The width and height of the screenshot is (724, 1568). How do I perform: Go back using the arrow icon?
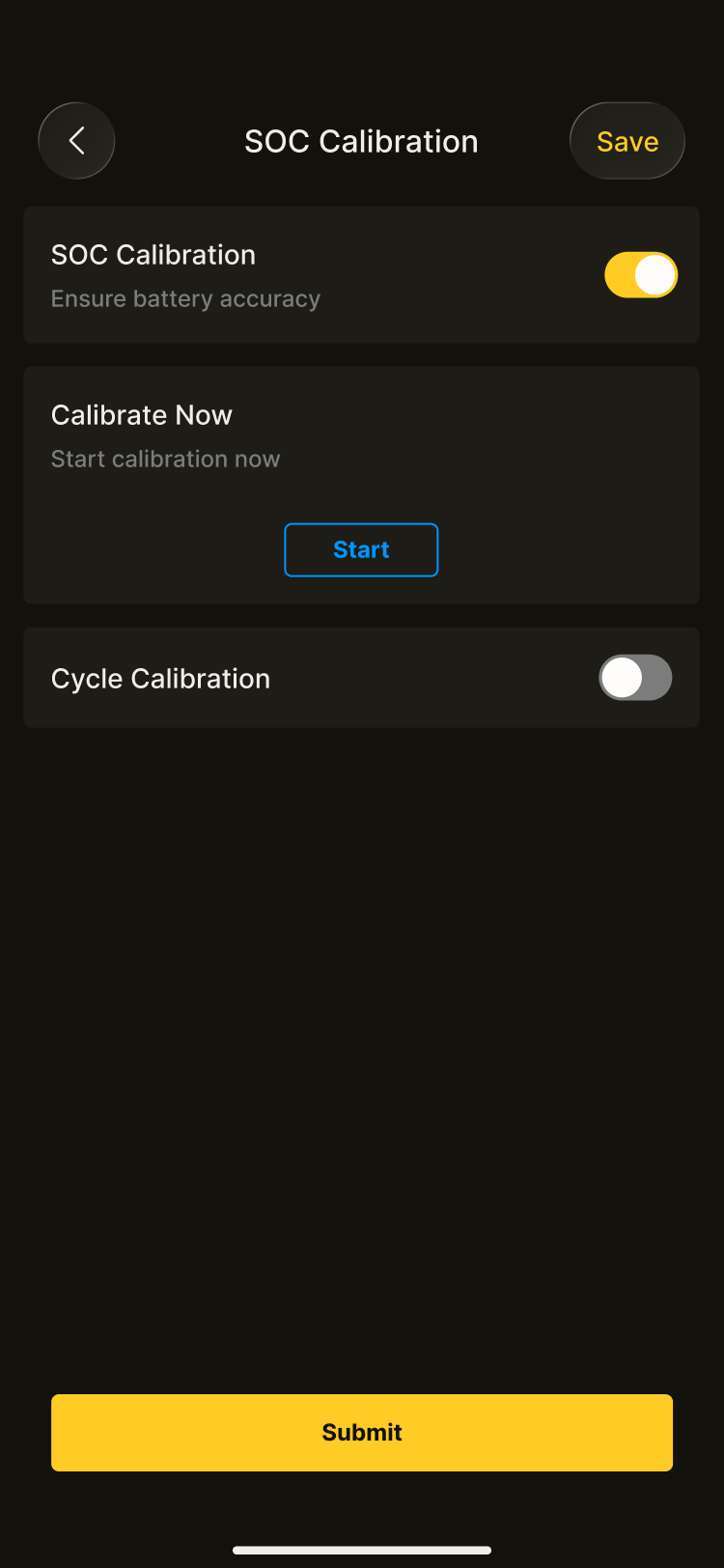click(76, 141)
